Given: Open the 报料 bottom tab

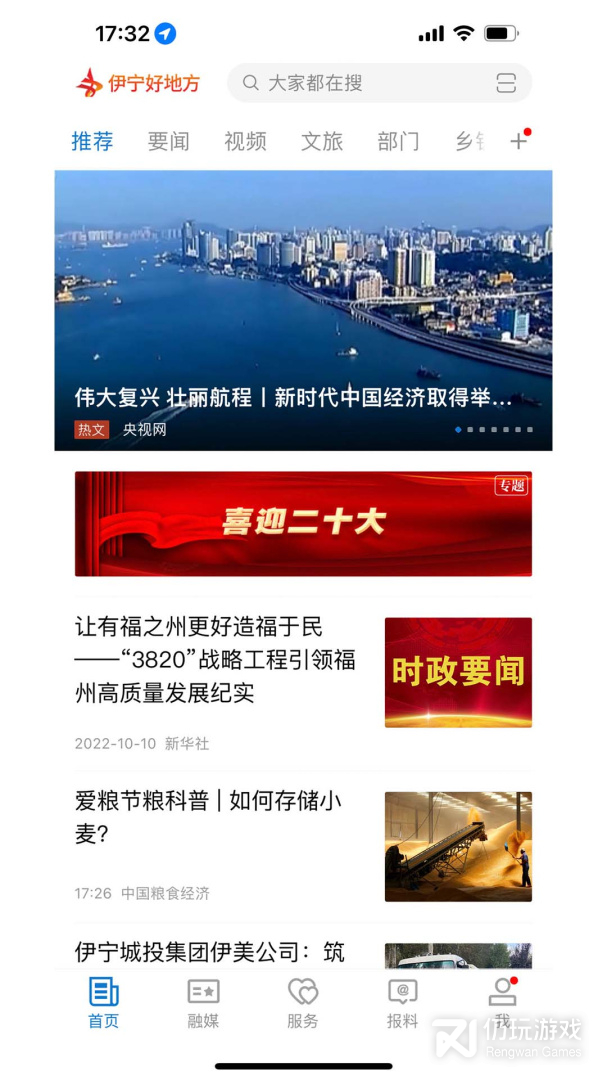Looking at the screenshot, I should (402, 1003).
